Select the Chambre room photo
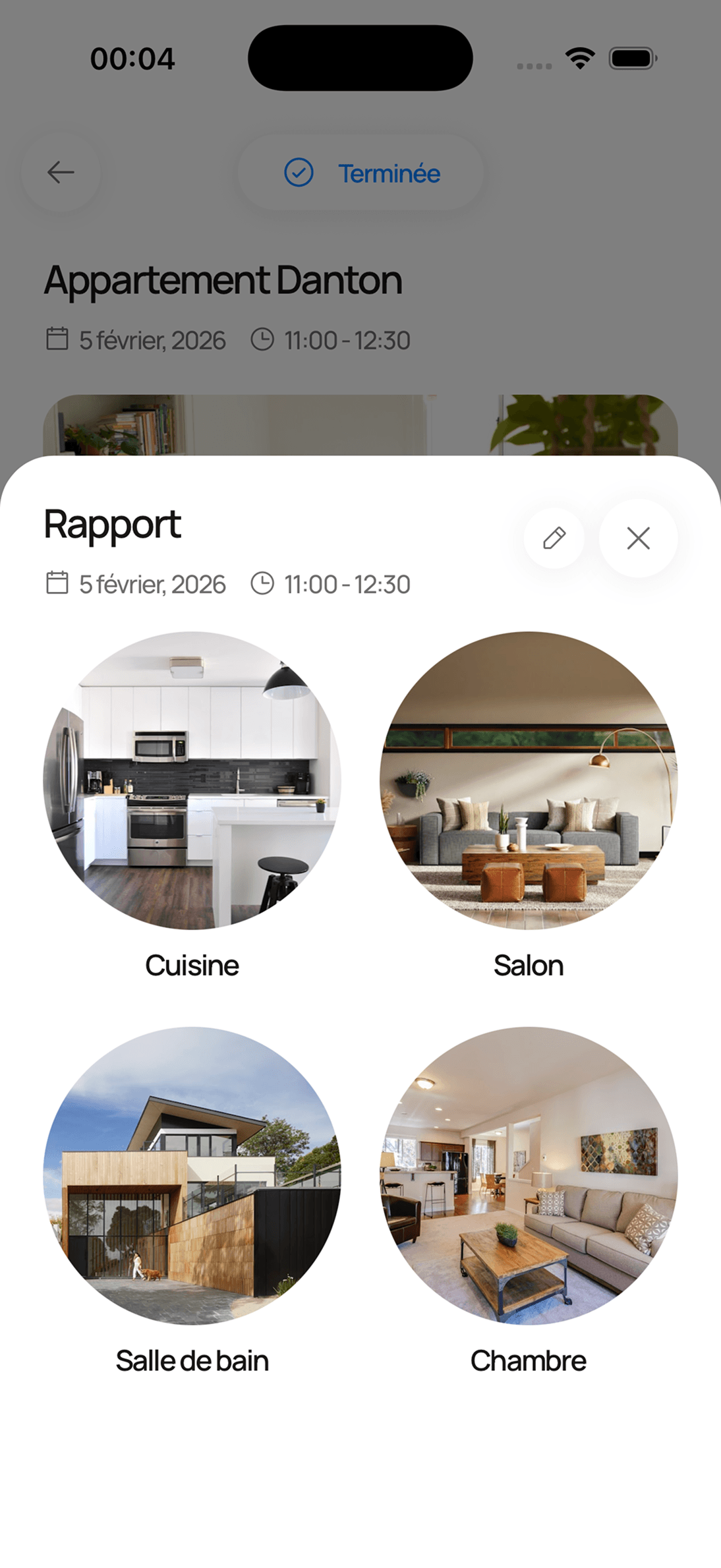 coord(529,1175)
